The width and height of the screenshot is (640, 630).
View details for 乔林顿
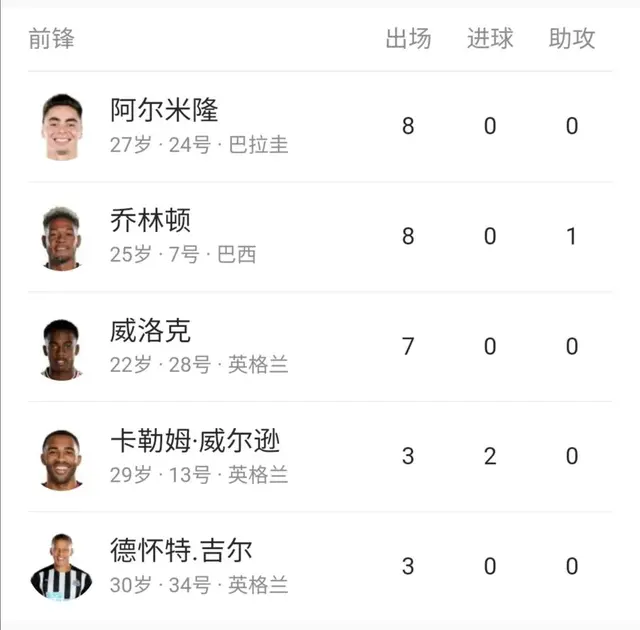150,221
